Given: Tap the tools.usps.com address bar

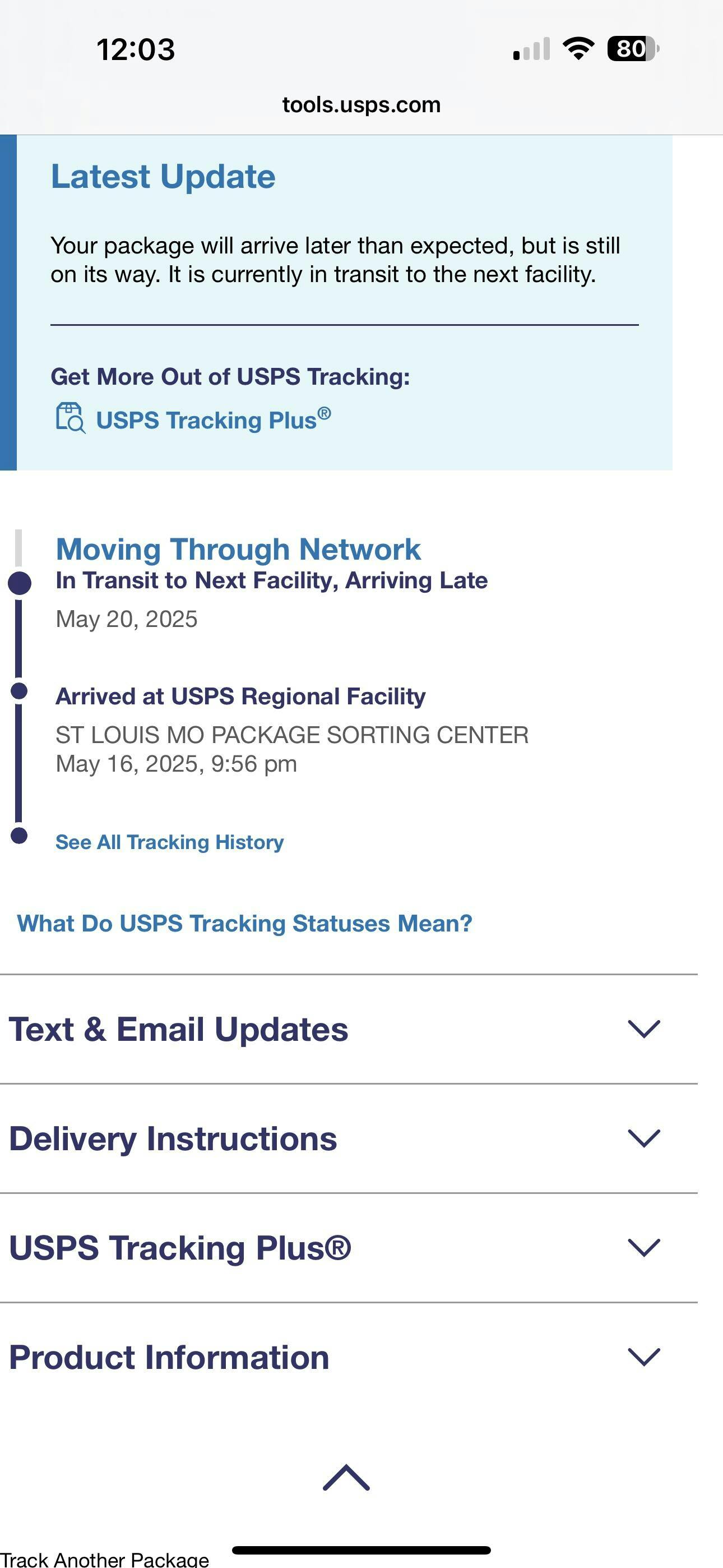Looking at the screenshot, I should point(361,105).
